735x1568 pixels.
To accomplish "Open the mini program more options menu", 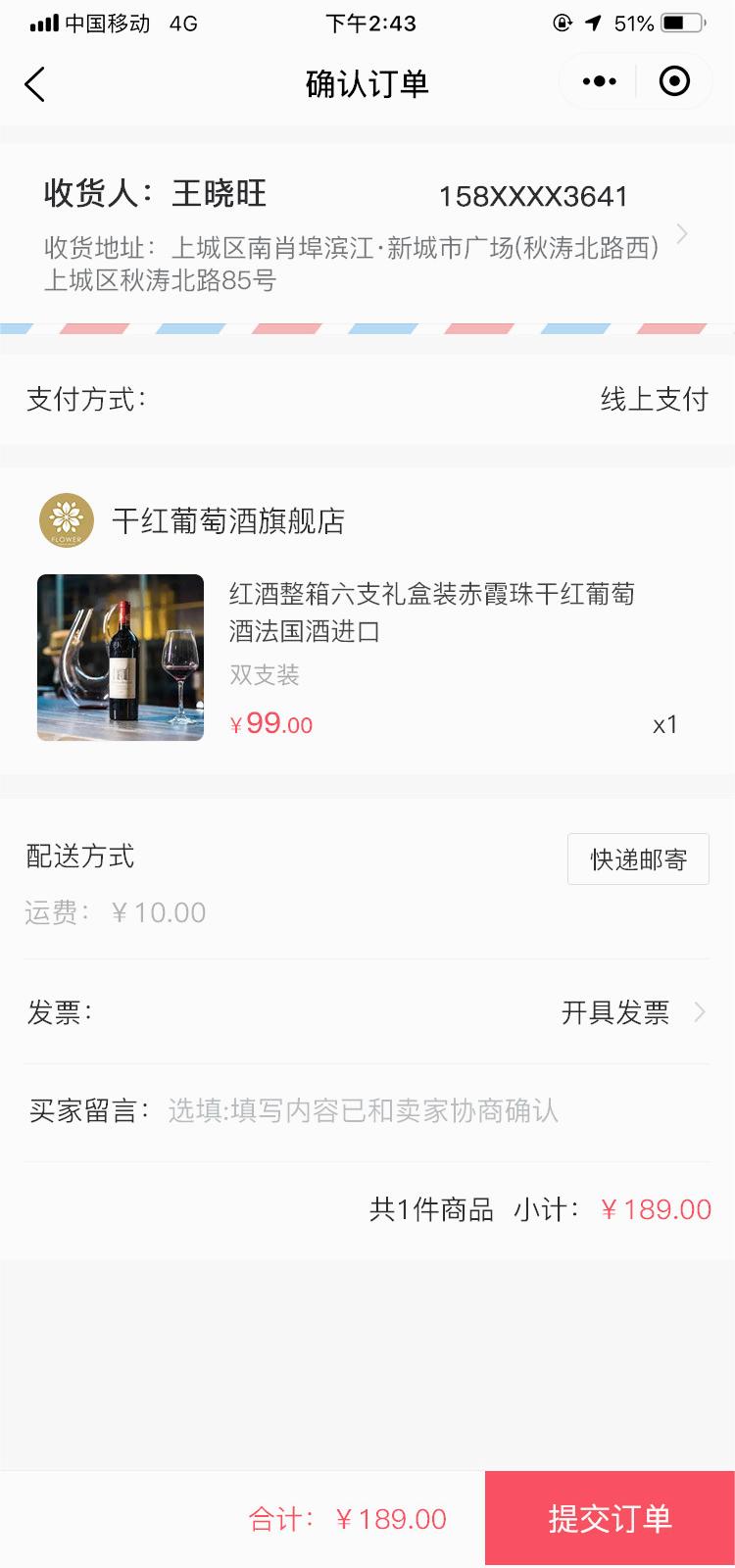I will [x=599, y=81].
